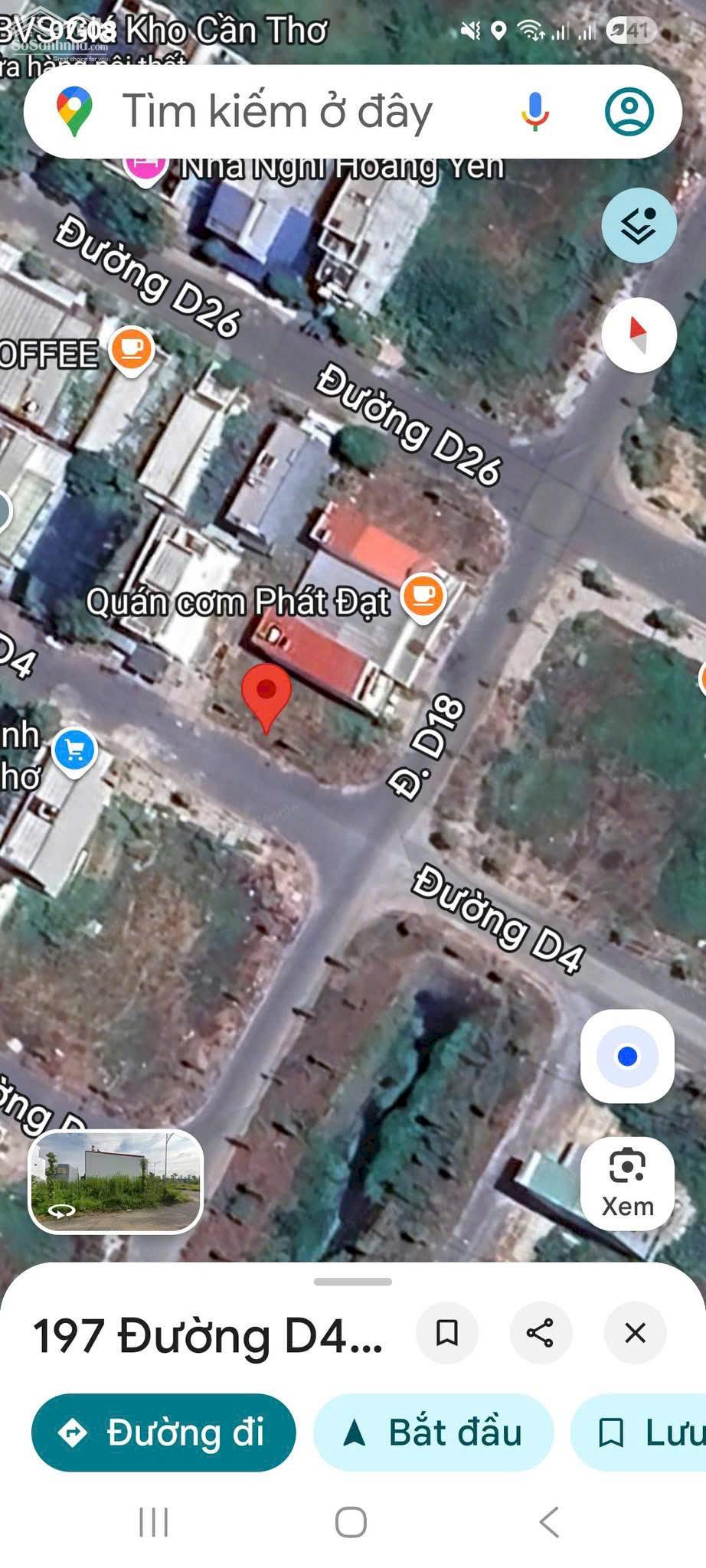Select the blue shopping cart marker
The image size is (706, 1568).
click(x=74, y=750)
